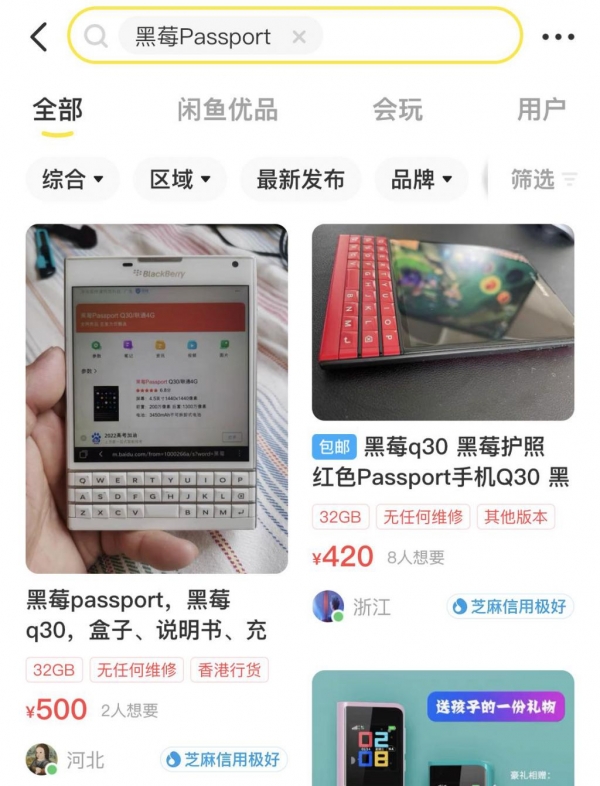Select the 全部 tab
Screen dimensions: 600x786
tap(57, 110)
